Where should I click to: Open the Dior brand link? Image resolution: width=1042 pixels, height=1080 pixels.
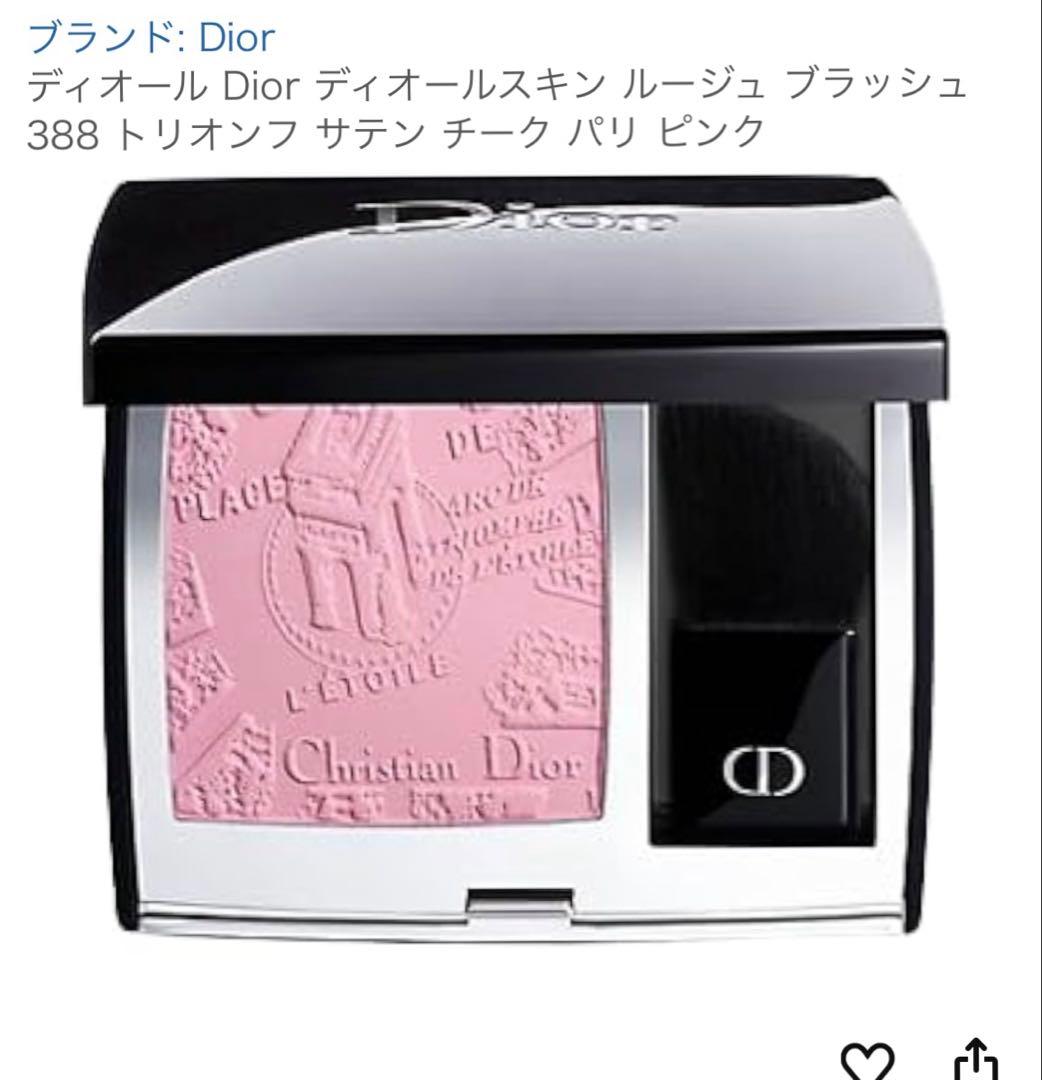tap(150, 38)
